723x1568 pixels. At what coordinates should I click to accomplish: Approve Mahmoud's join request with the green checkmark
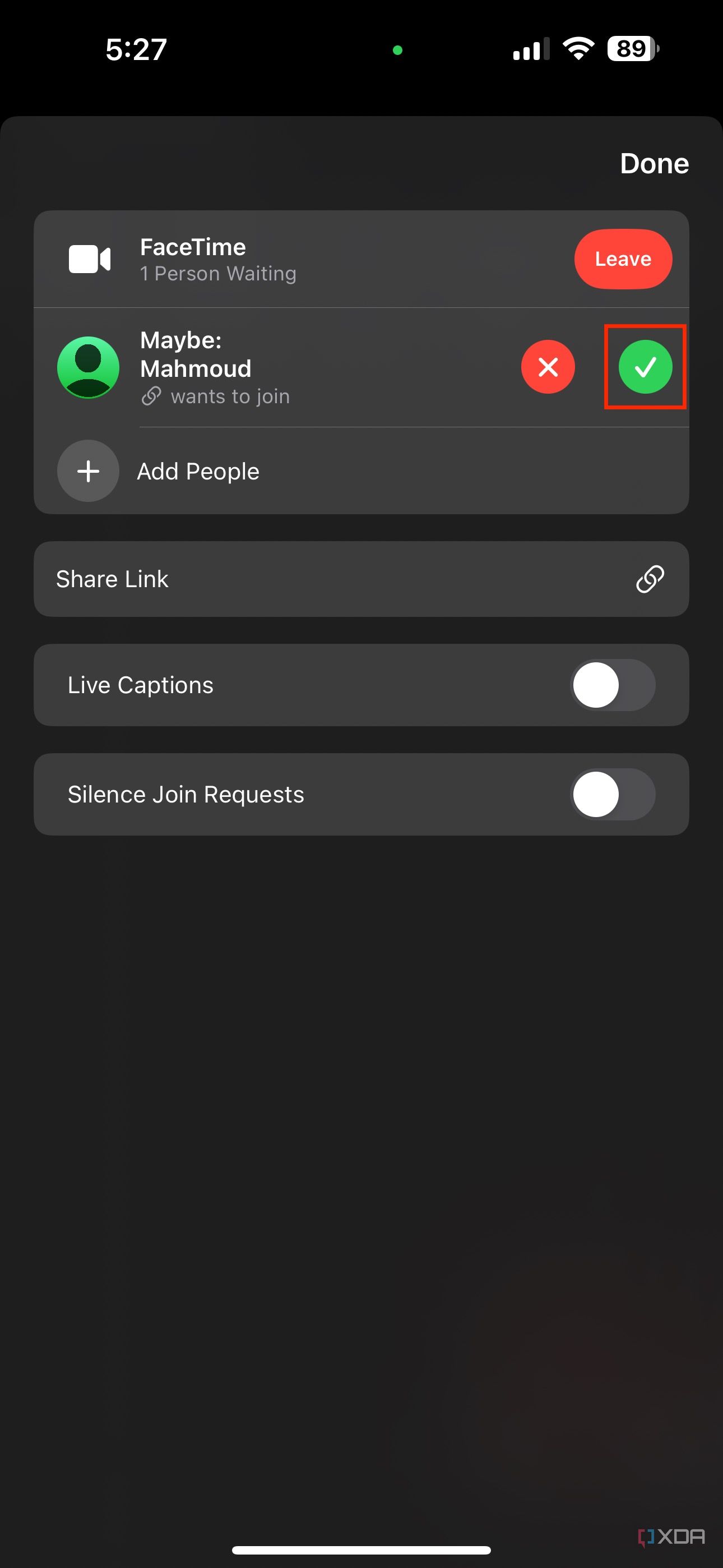click(646, 367)
